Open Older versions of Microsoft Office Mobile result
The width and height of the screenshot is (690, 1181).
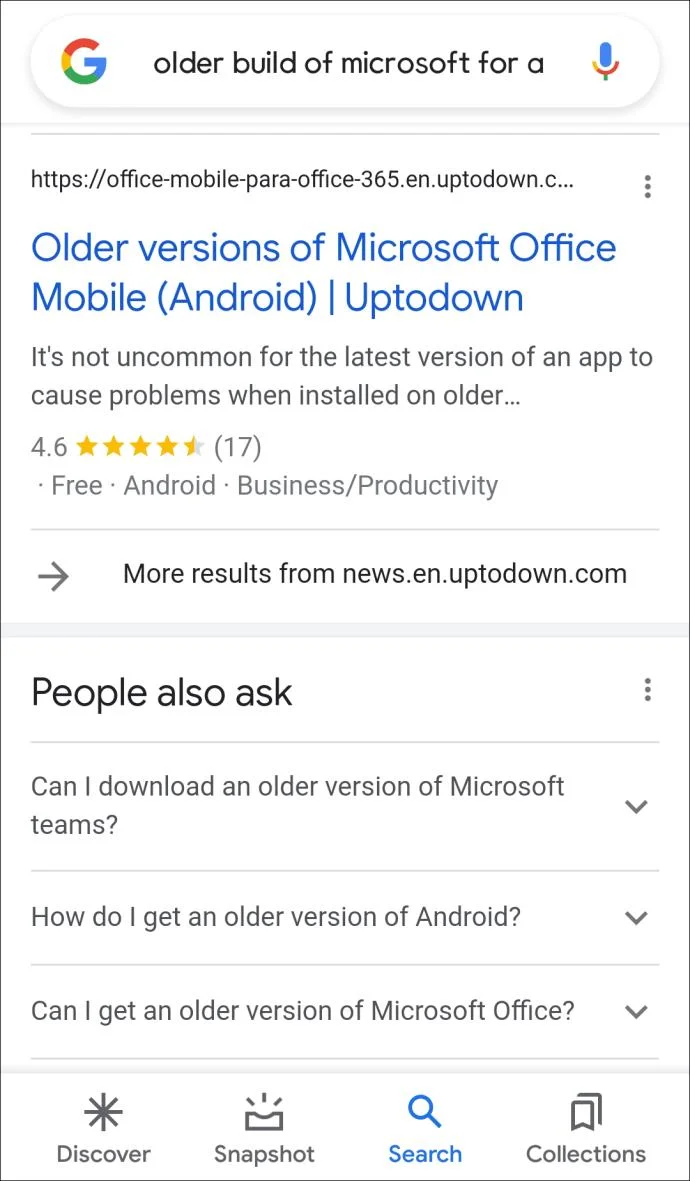[x=323, y=272]
